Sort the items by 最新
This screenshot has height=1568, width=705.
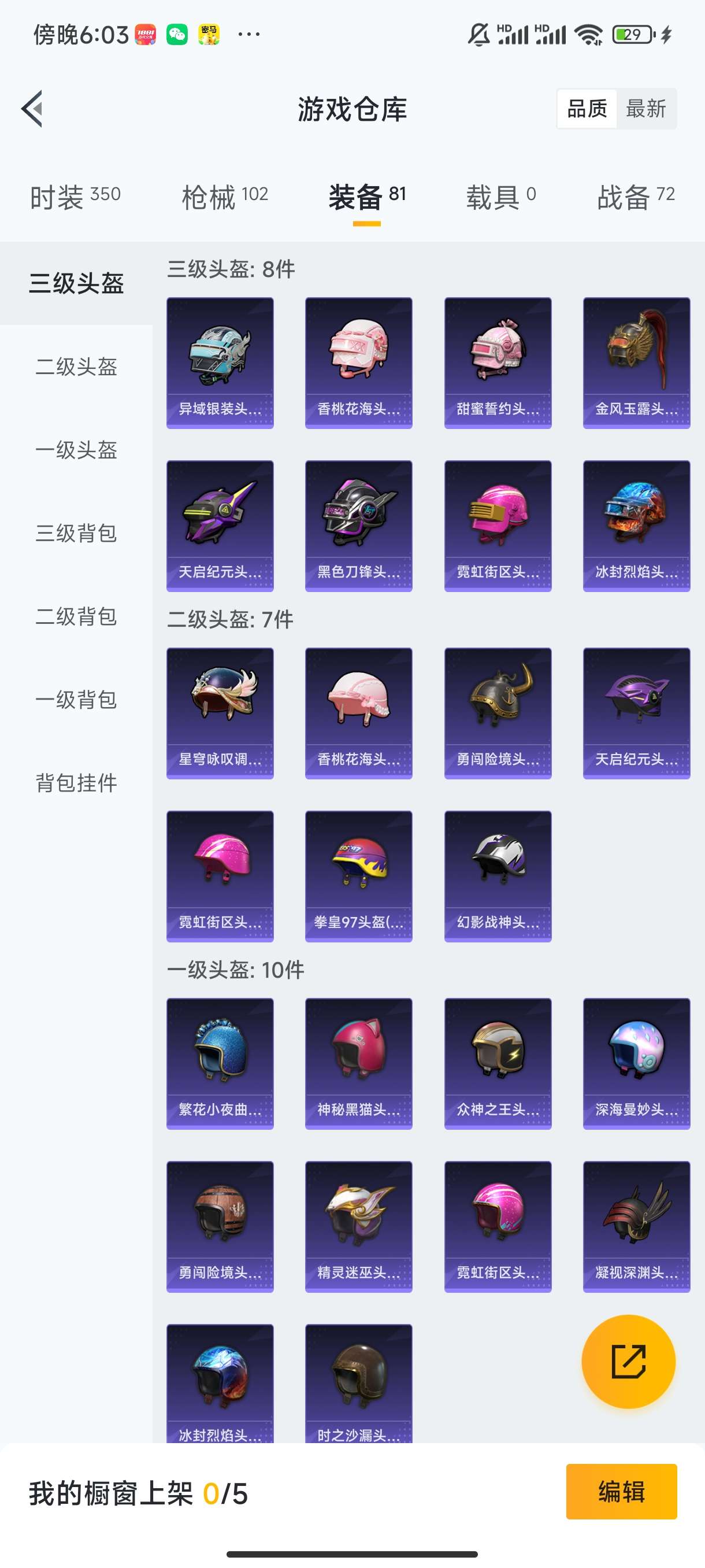pyautogui.click(x=645, y=109)
